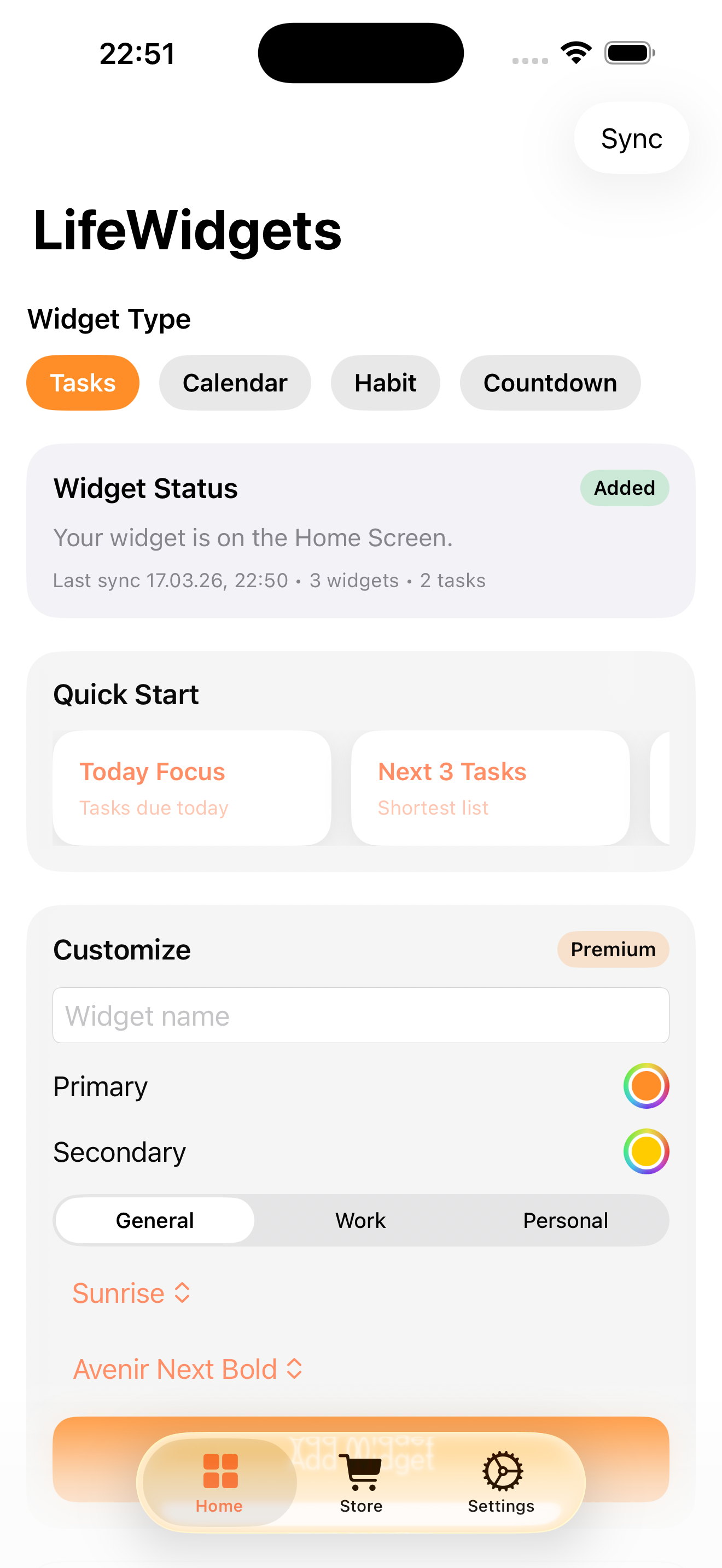This screenshot has height=1568, width=722.
Task: Click the Widget name field
Action: [360, 1015]
